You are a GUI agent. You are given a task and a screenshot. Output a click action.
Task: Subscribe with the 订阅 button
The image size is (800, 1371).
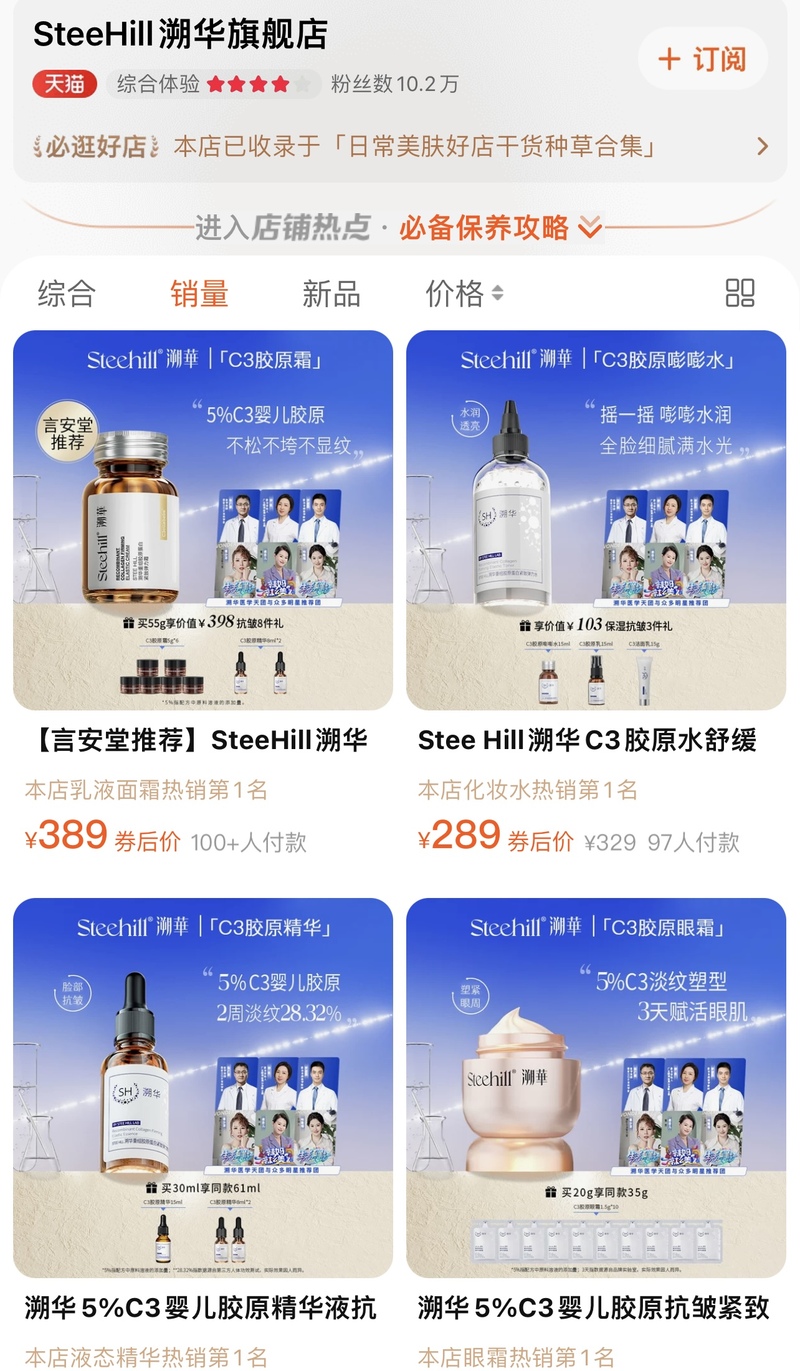pos(703,60)
